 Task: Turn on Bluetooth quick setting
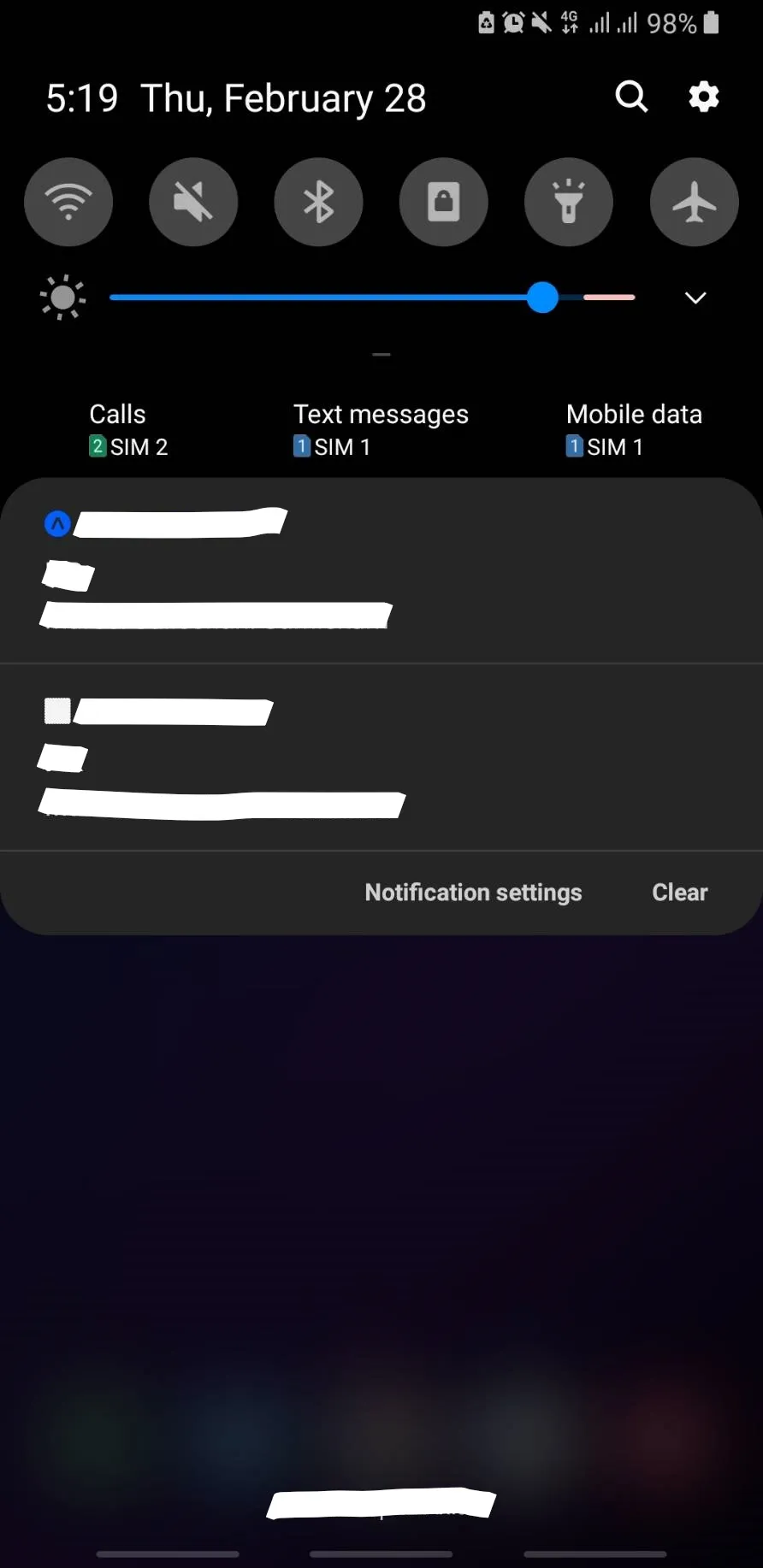[x=318, y=203]
